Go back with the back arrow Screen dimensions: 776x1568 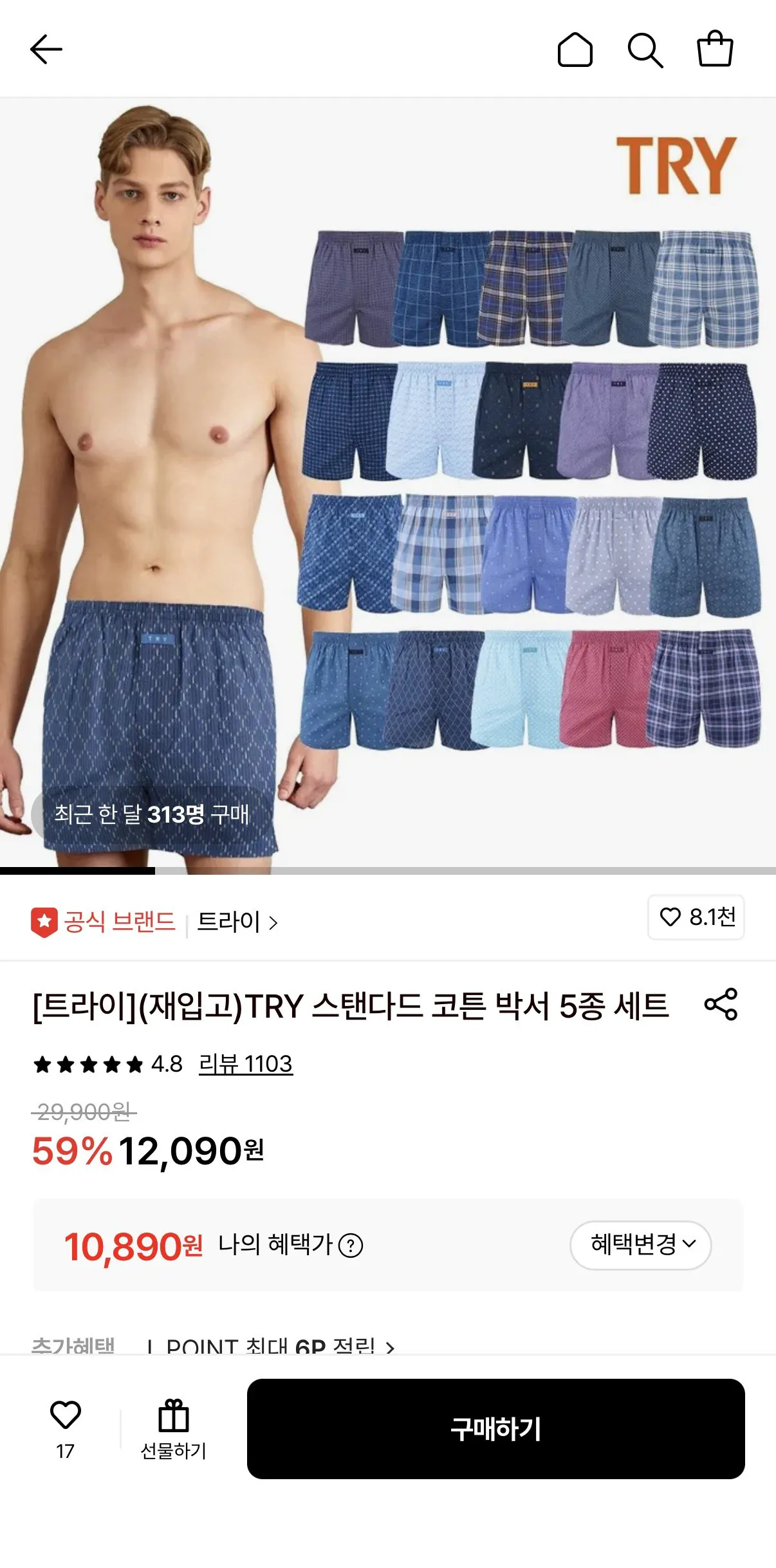click(x=46, y=48)
